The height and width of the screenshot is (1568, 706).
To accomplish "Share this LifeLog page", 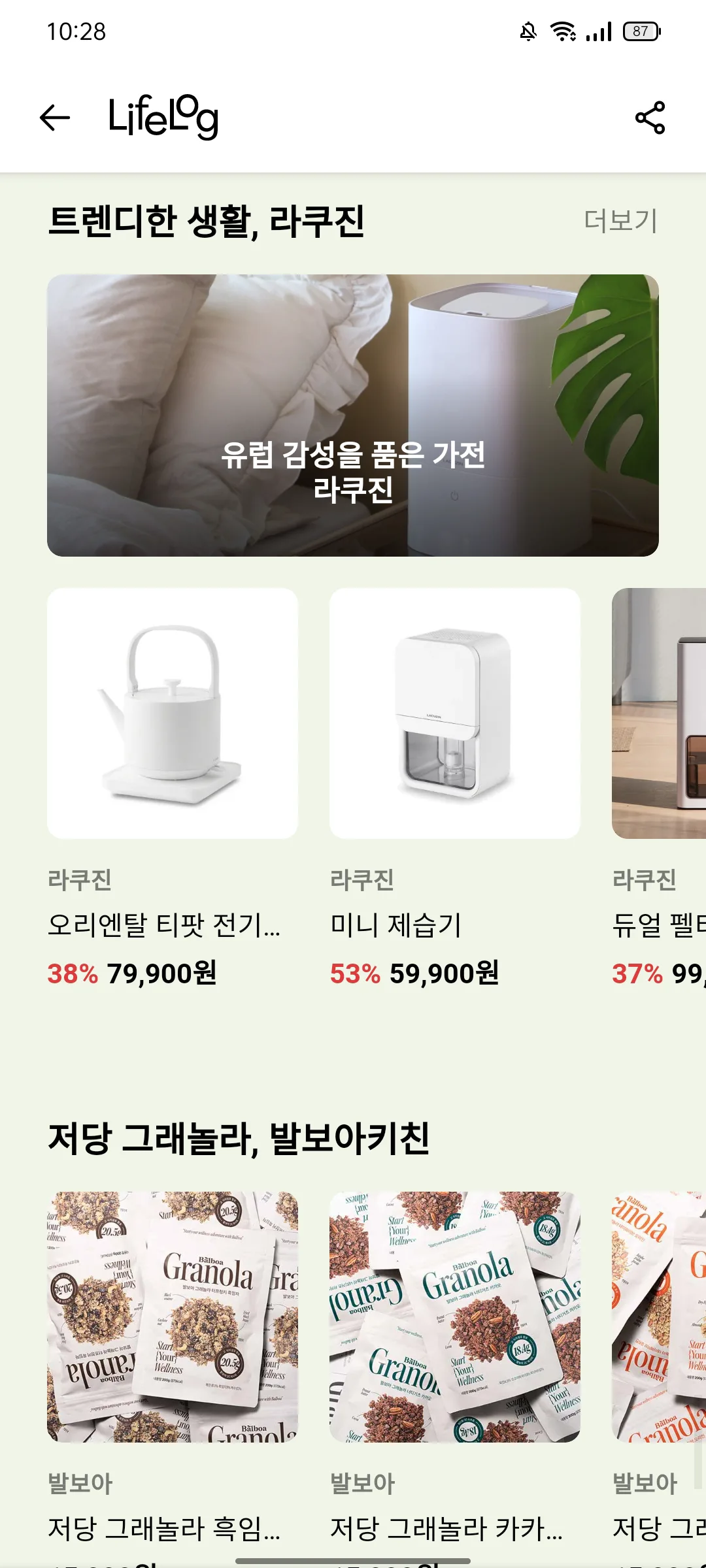I will pos(650,118).
